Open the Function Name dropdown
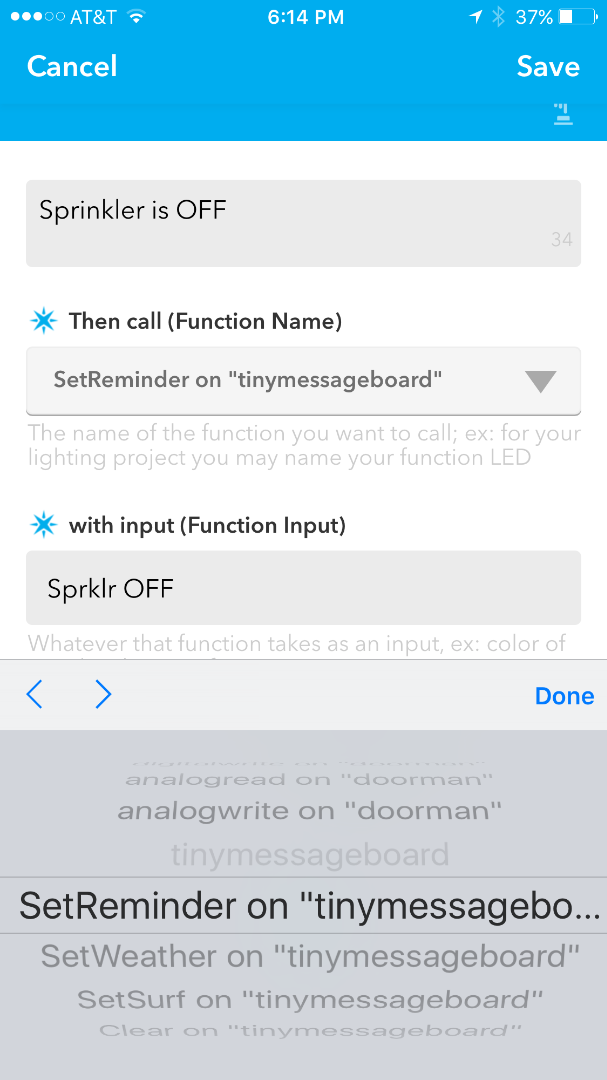The height and width of the screenshot is (1080, 607). [x=303, y=380]
